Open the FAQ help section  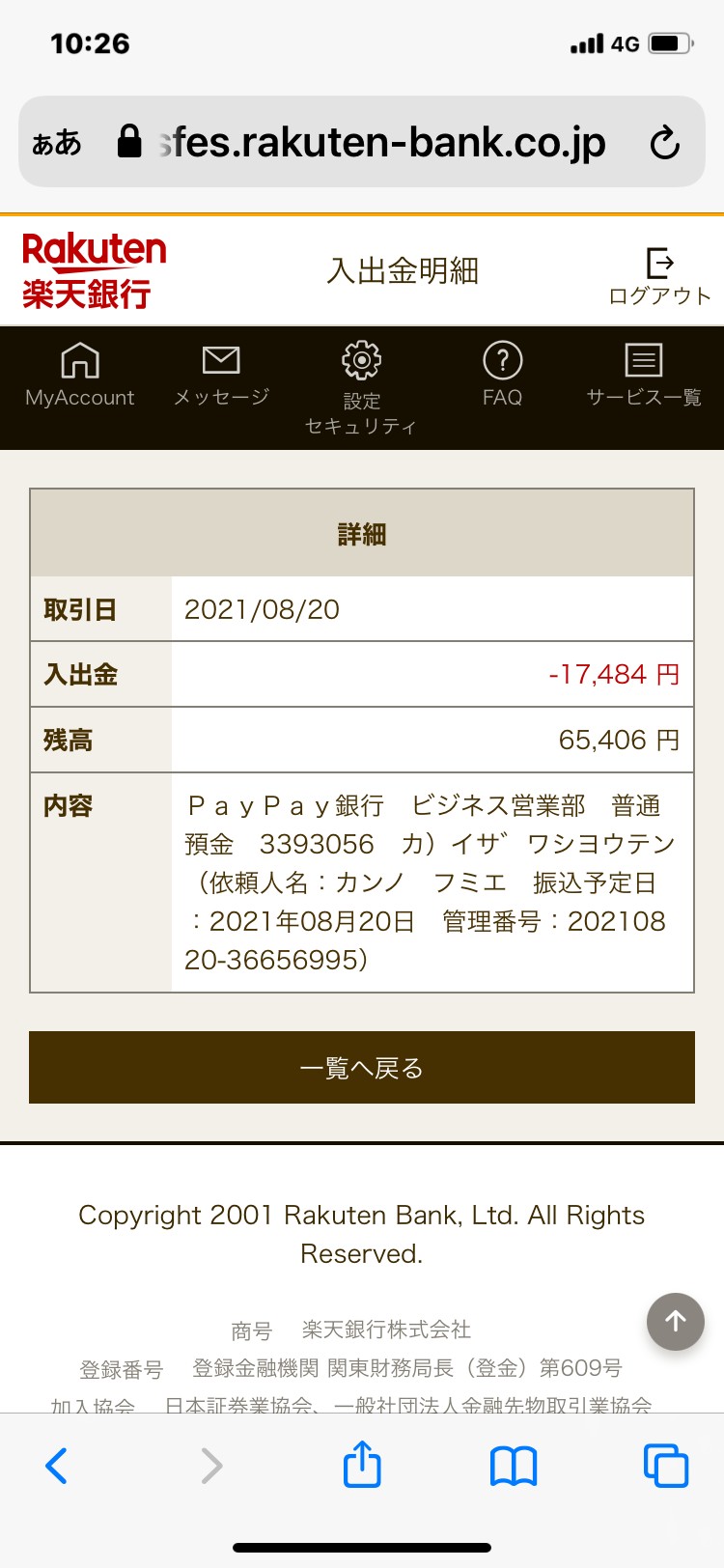(502, 375)
